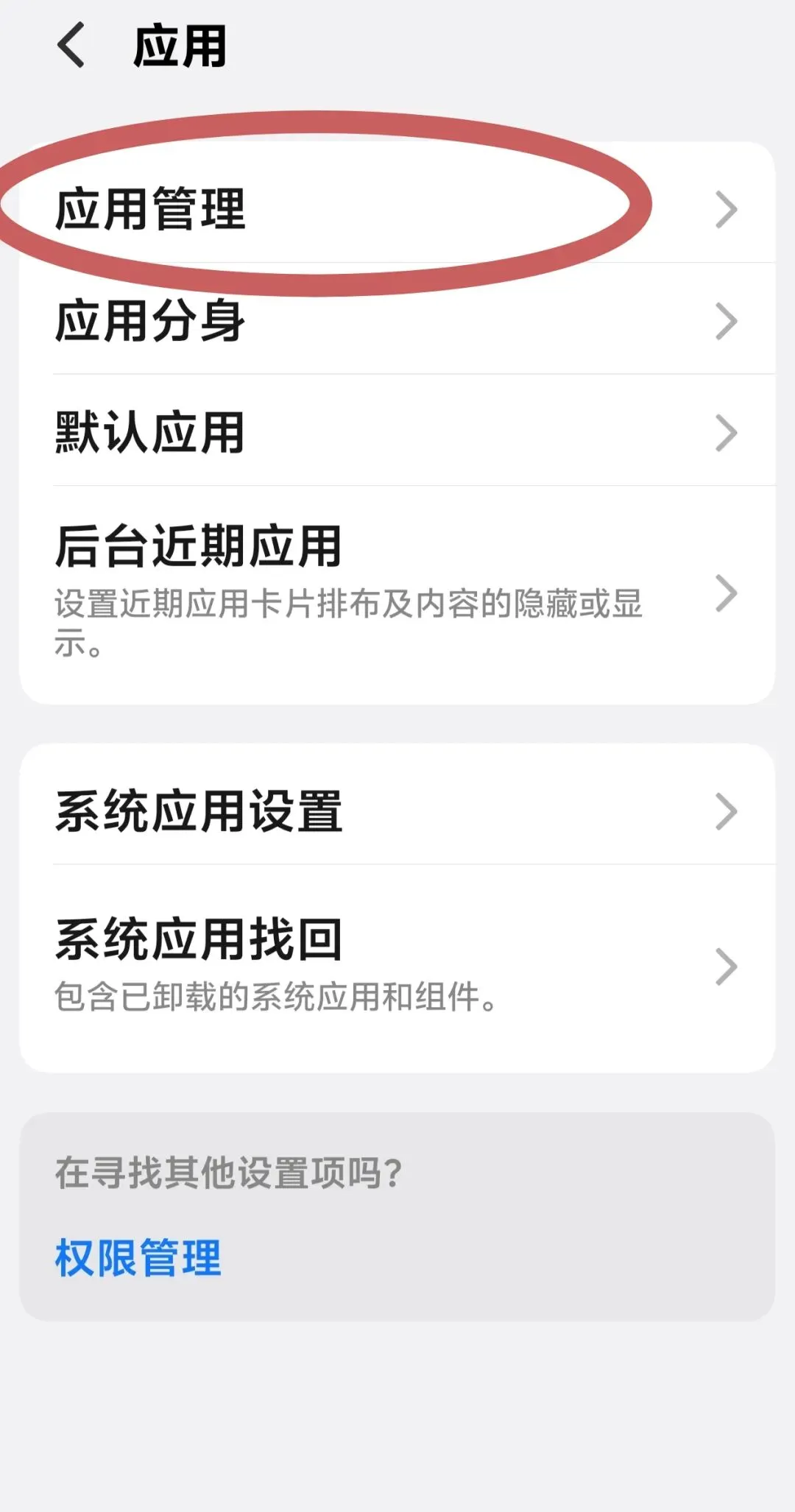Open 应用管理
Viewport: 795px width, 1512px height.
(397, 209)
